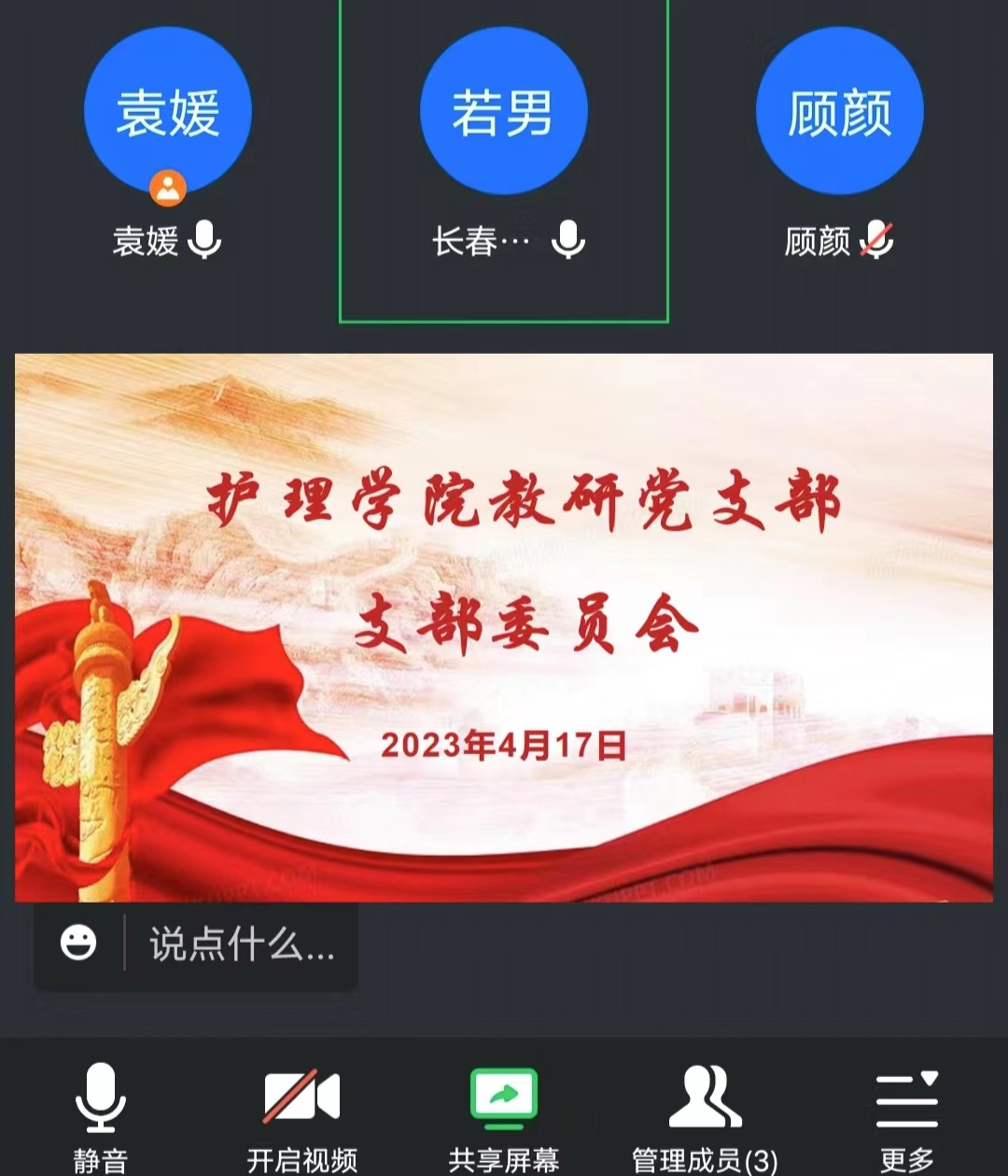Open the 更多 menu
The image size is (1008, 1176).
(x=906, y=1115)
